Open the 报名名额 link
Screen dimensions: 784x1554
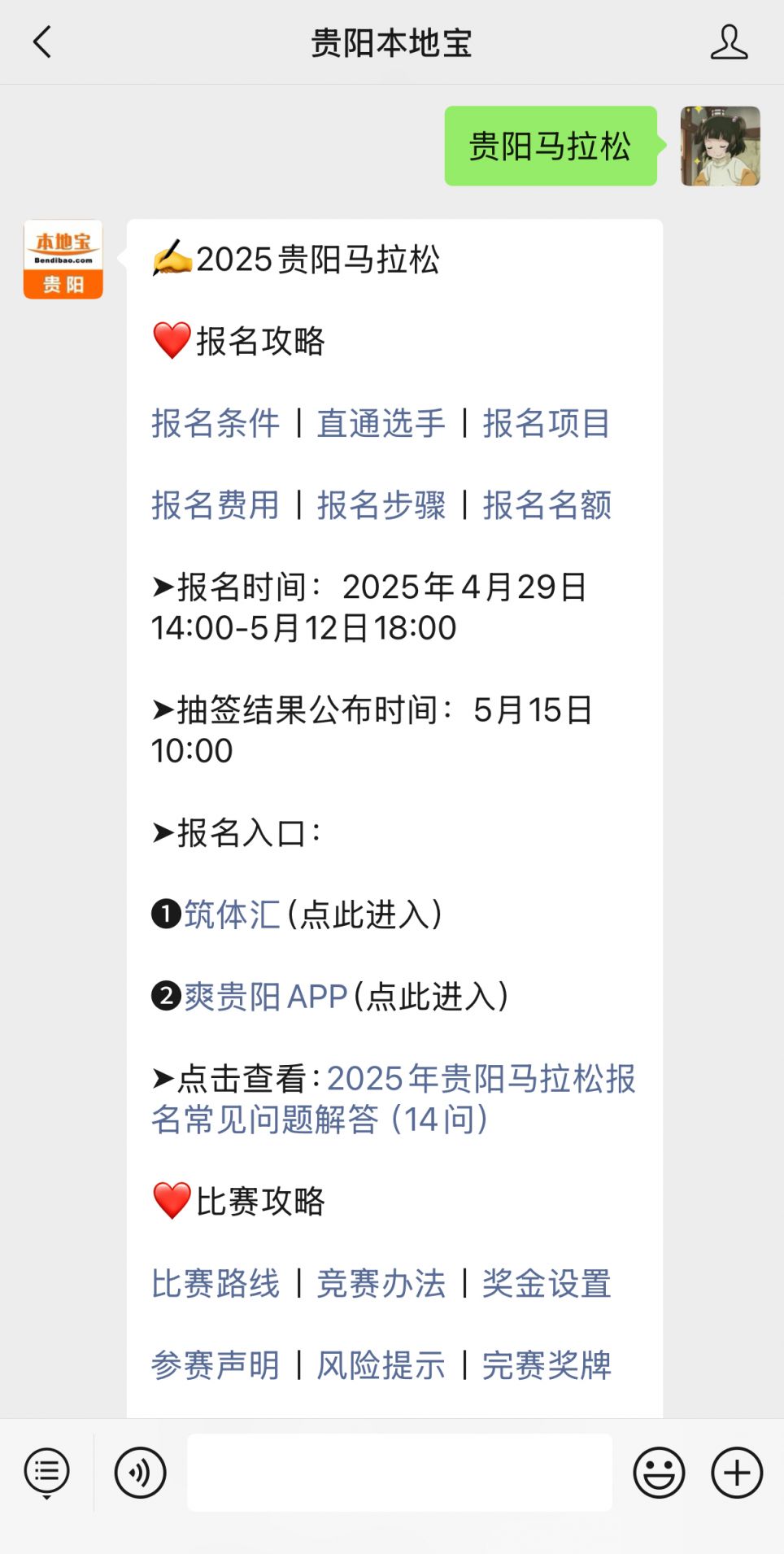pos(547,505)
